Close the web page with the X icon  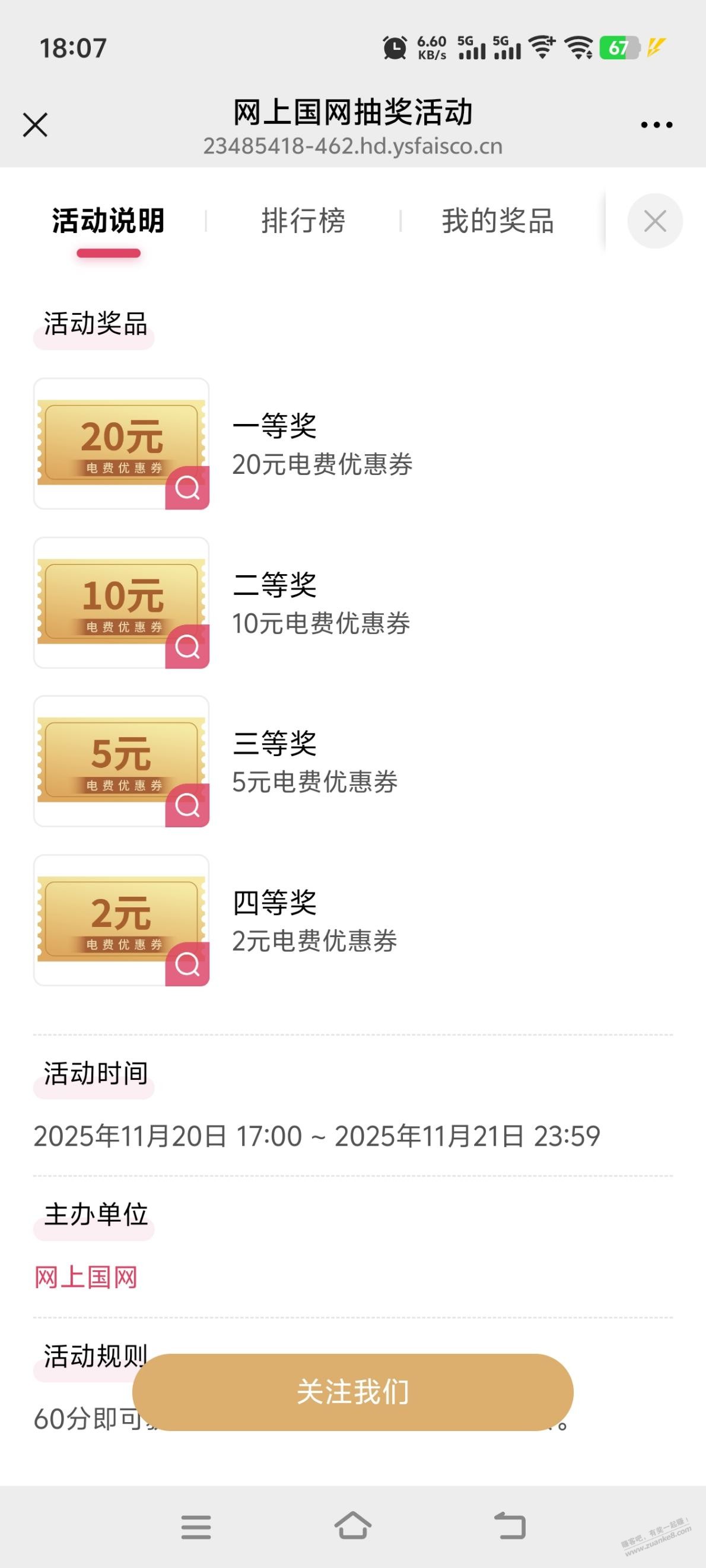[x=36, y=125]
